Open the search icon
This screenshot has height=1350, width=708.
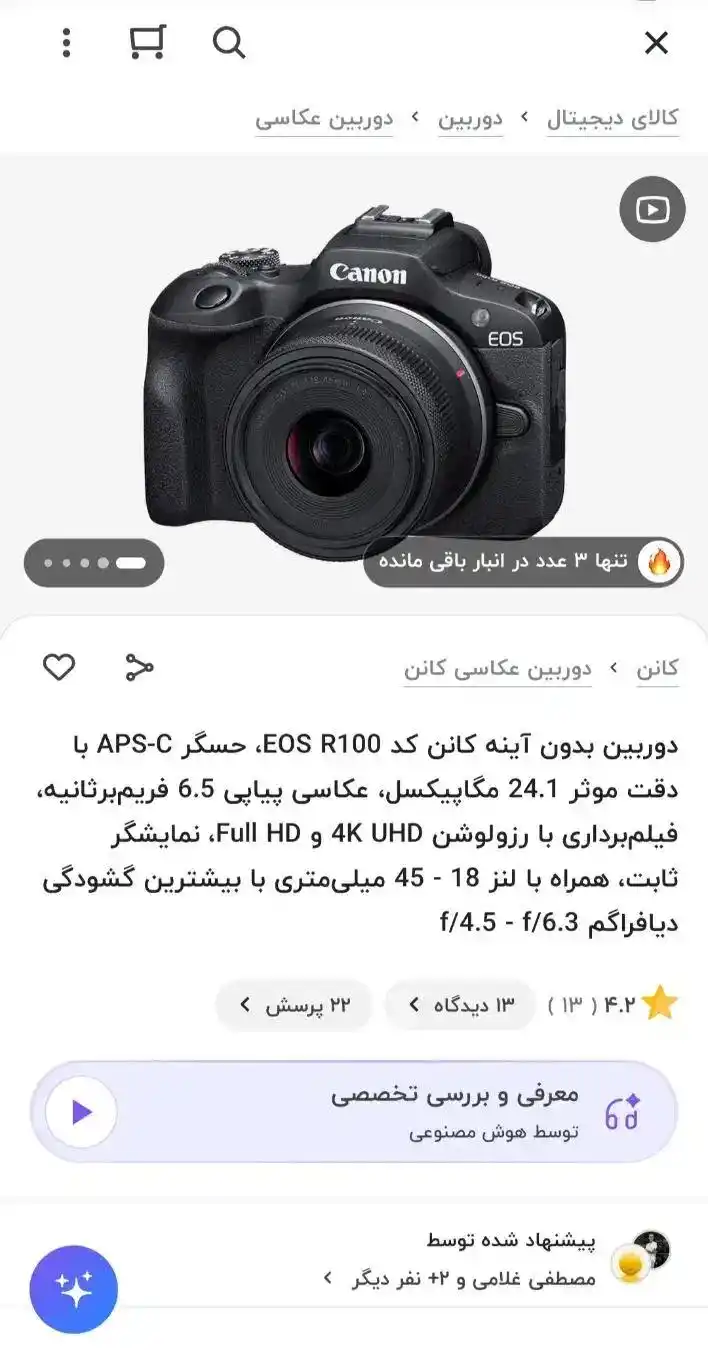click(x=229, y=43)
